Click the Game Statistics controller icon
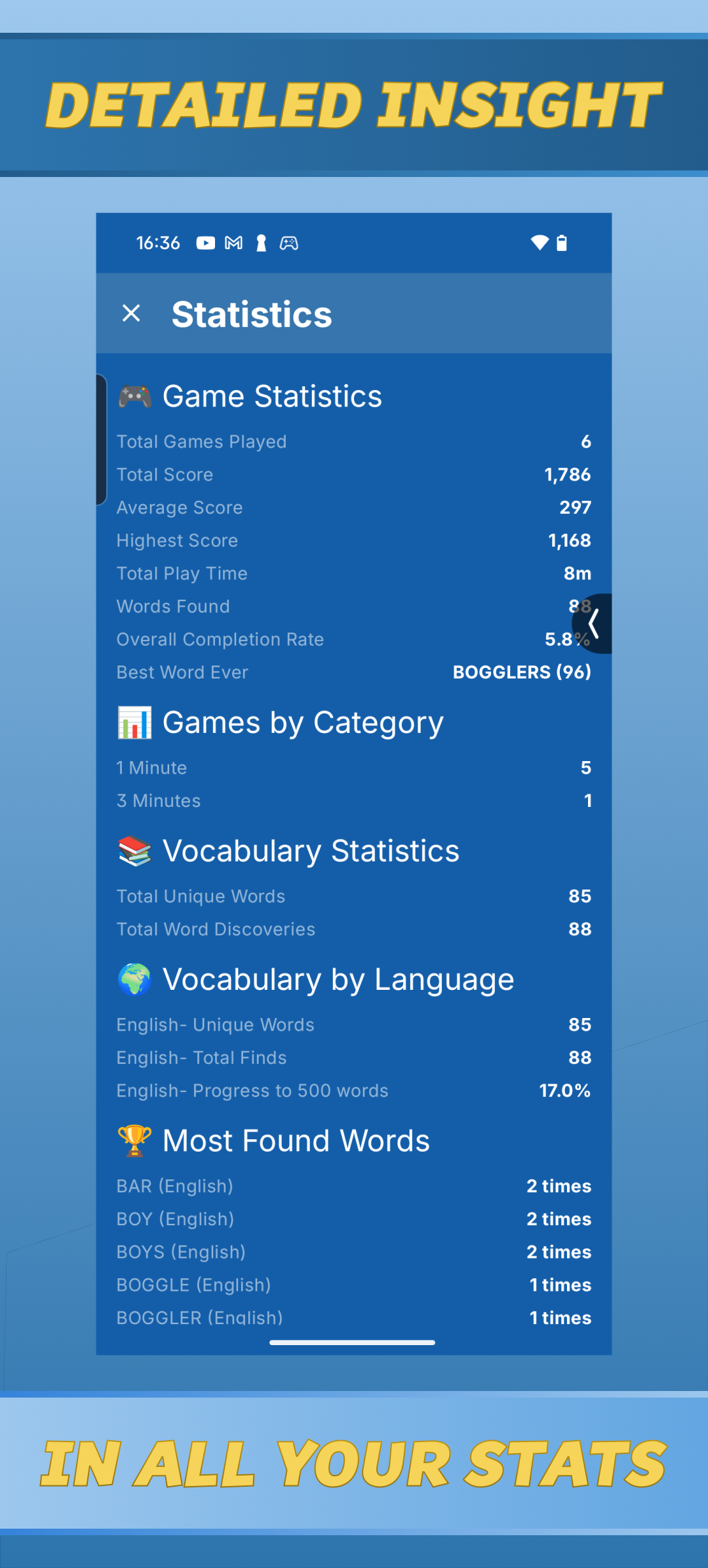Viewport: 708px width, 1568px height. (x=134, y=395)
